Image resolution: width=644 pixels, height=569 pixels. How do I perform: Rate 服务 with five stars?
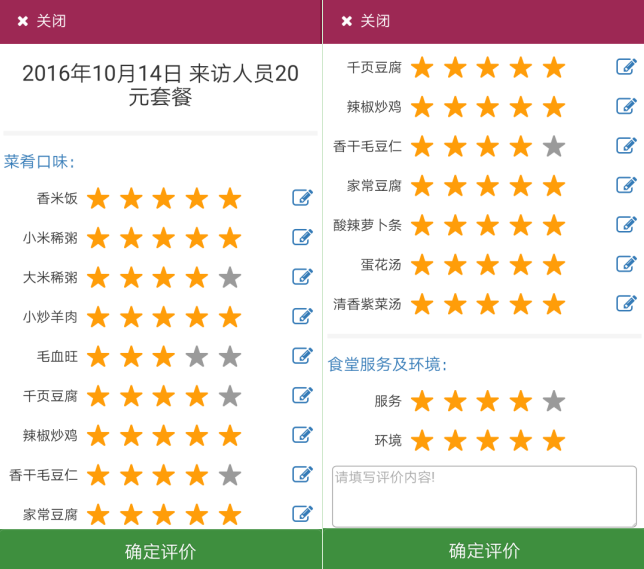[x=553, y=401]
